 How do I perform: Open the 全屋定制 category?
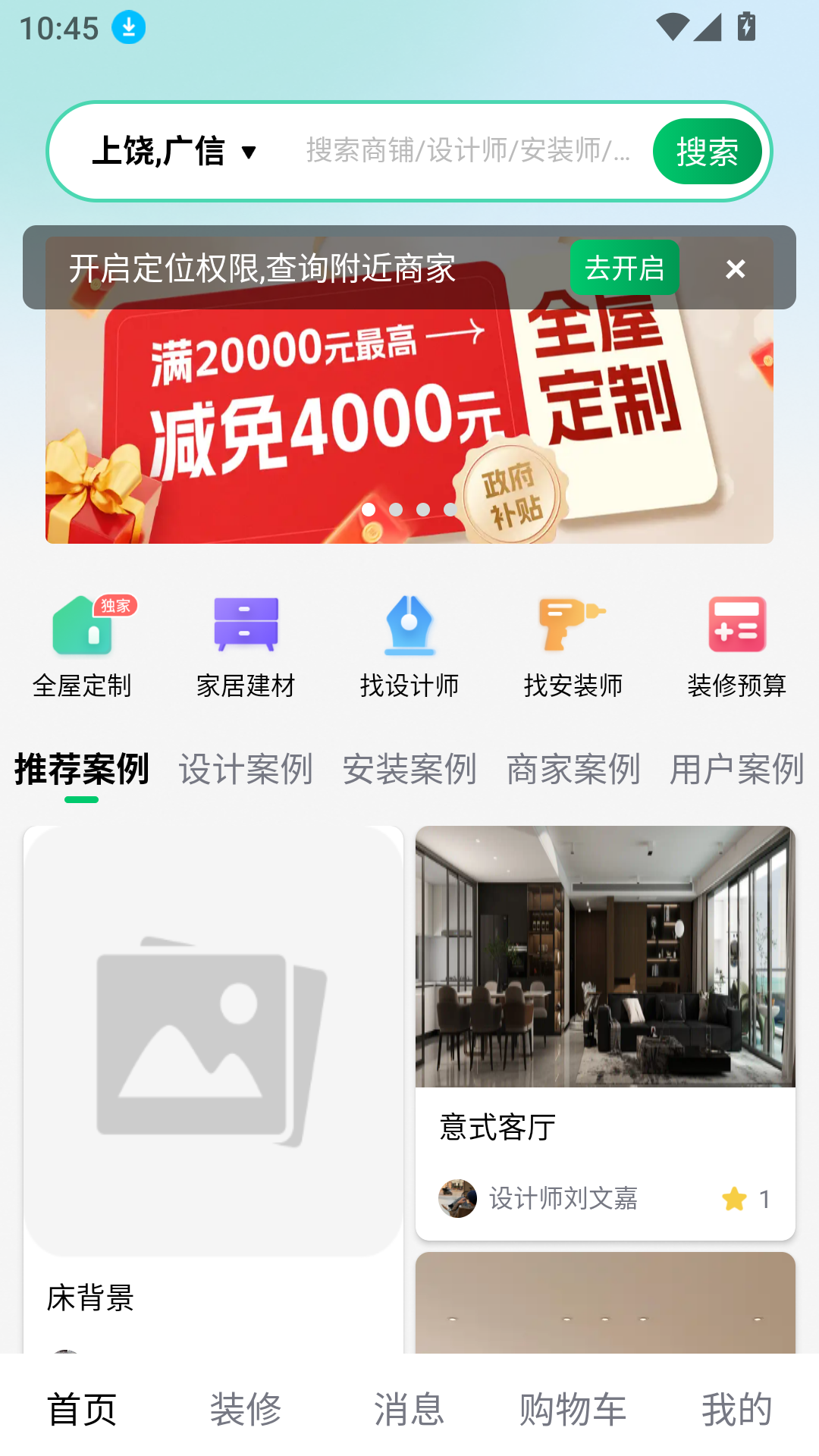(x=82, y=646)
